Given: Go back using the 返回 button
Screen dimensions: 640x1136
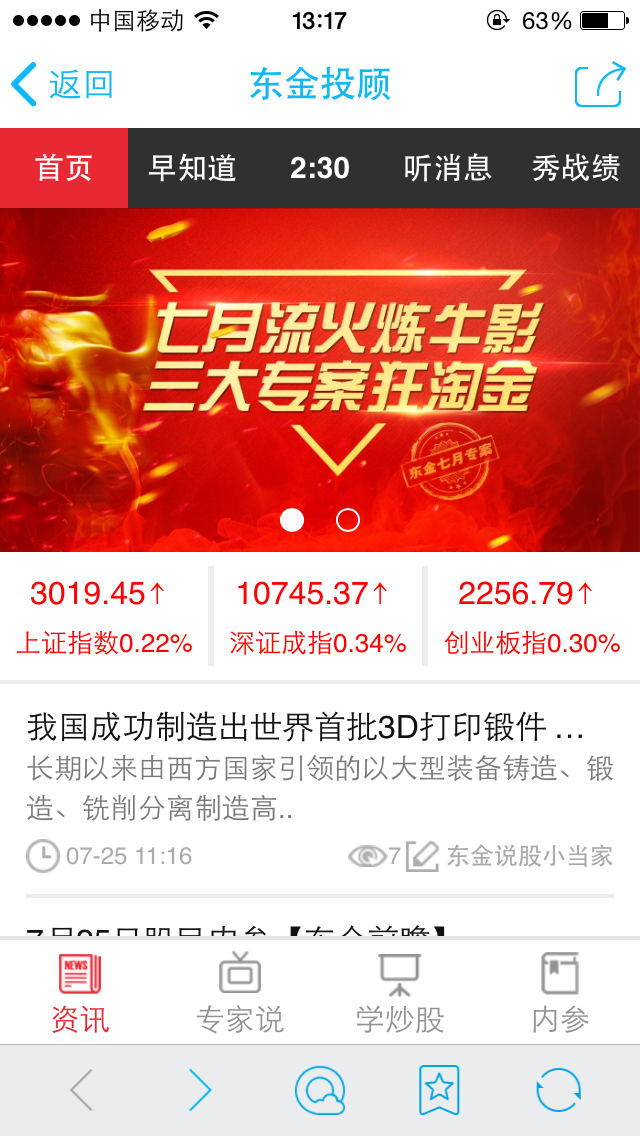Looking at the screenshot, I should pyautogui.click(x=62, y=85).
